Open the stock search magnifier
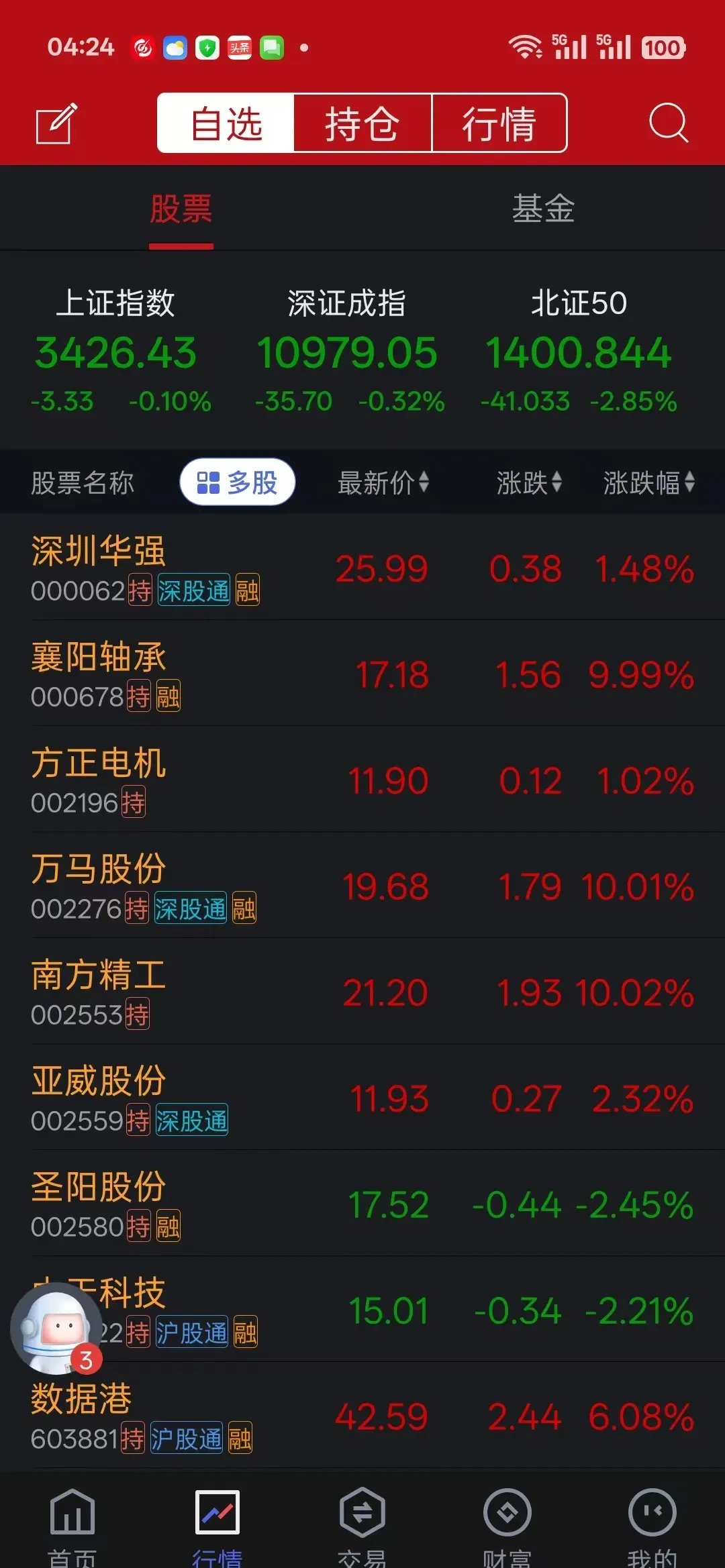This screenshot has width=725, height=1568. point(667,123)
